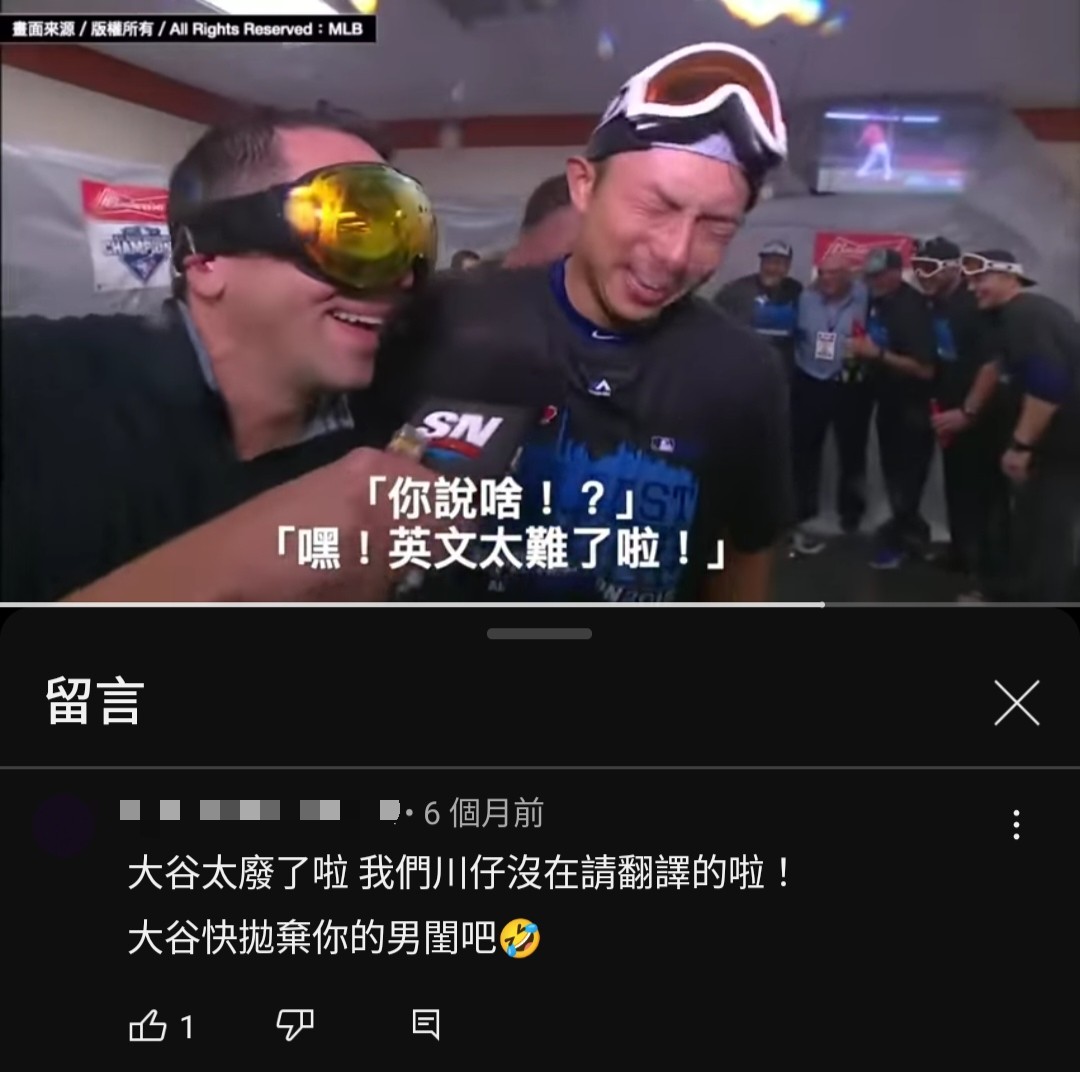Screen dimensions: 1080x1072
Task: Like the comment about 大谷
Action: point(148,1025)
